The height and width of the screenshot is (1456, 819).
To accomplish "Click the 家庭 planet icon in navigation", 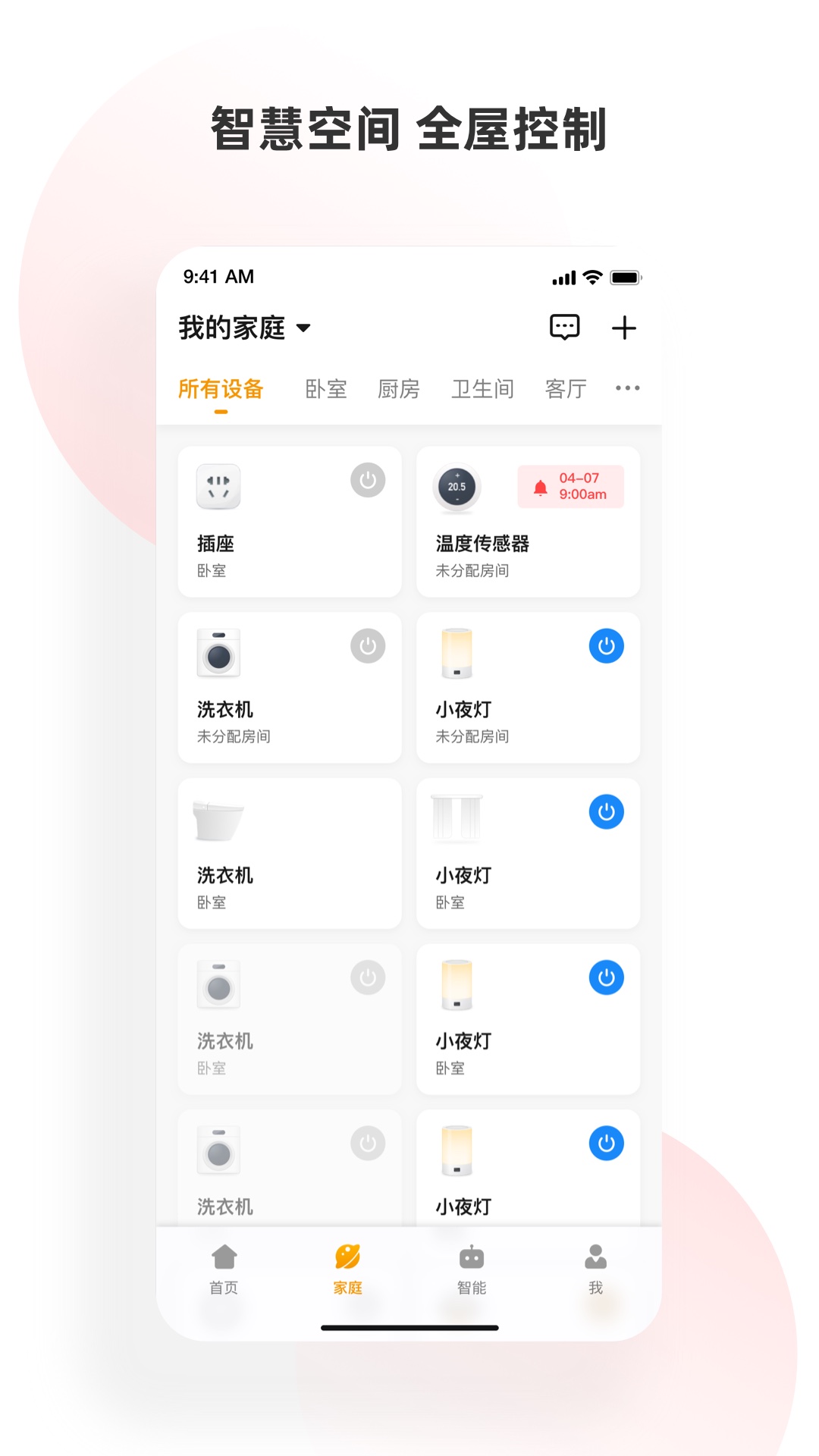I will coord(347,1257).
